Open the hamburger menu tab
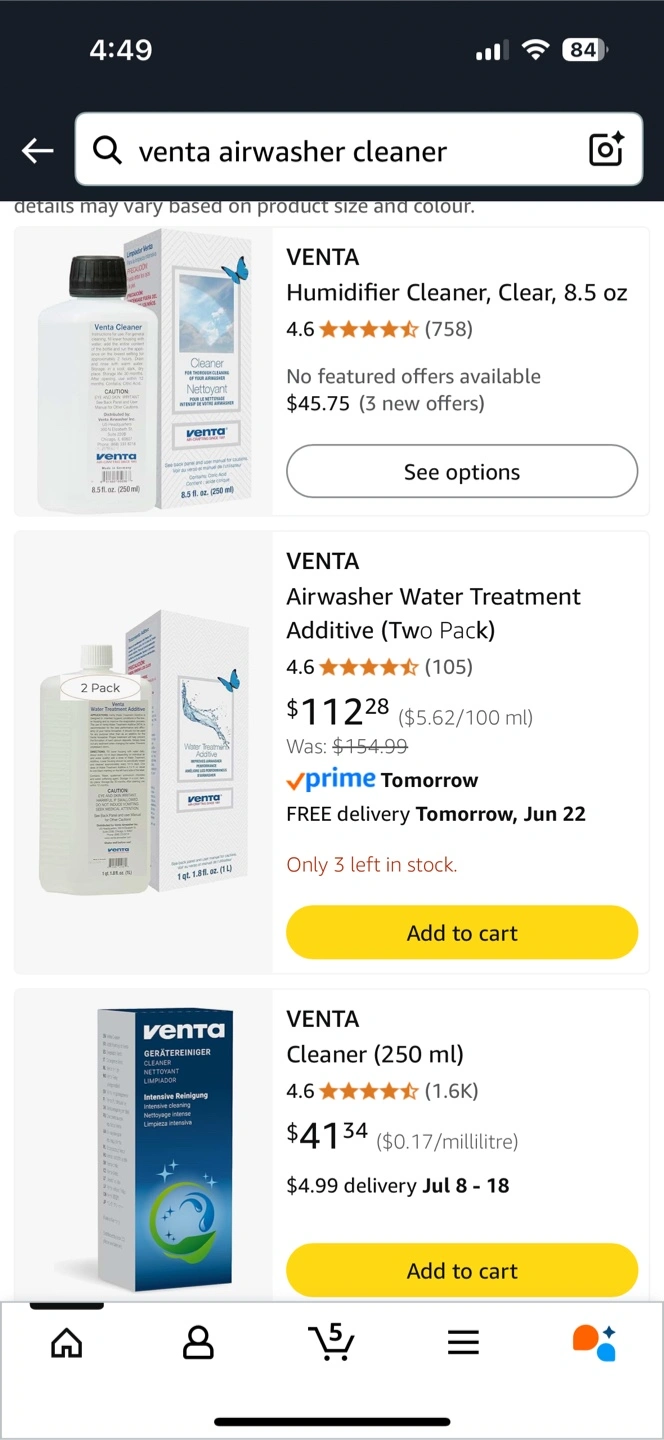664x1440 pixels. (463, 1343)
